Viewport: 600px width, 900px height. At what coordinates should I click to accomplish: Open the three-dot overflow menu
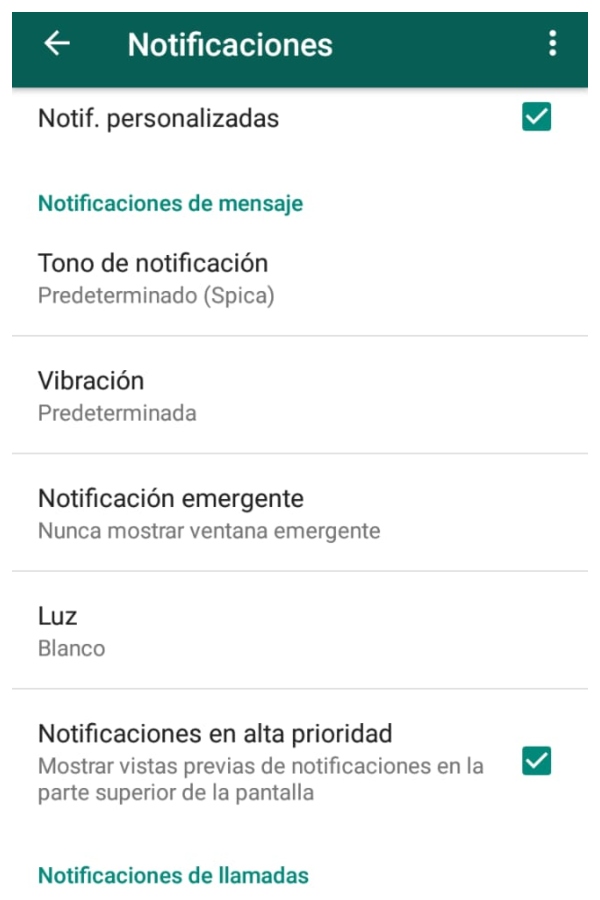[552, 44]
